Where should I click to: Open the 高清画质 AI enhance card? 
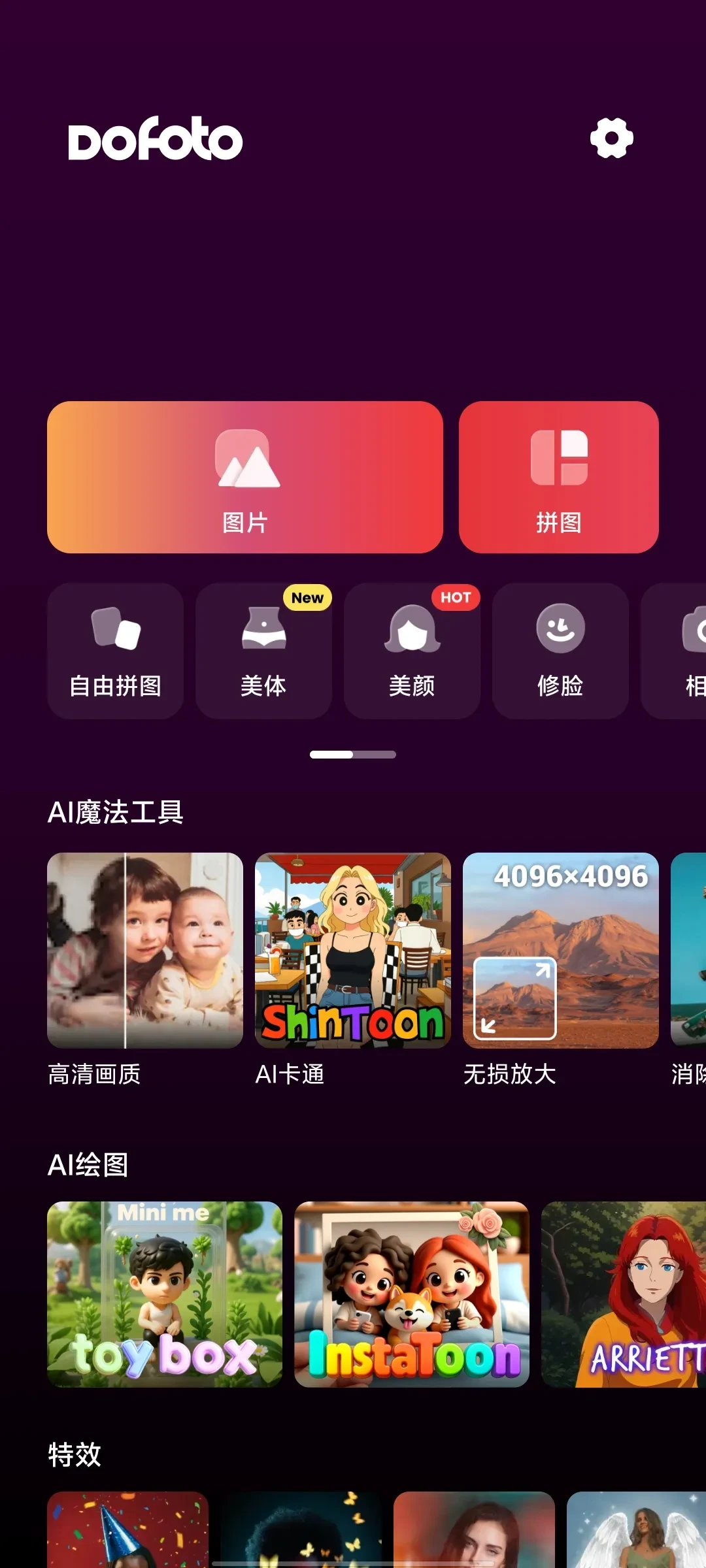coord(144,951)
